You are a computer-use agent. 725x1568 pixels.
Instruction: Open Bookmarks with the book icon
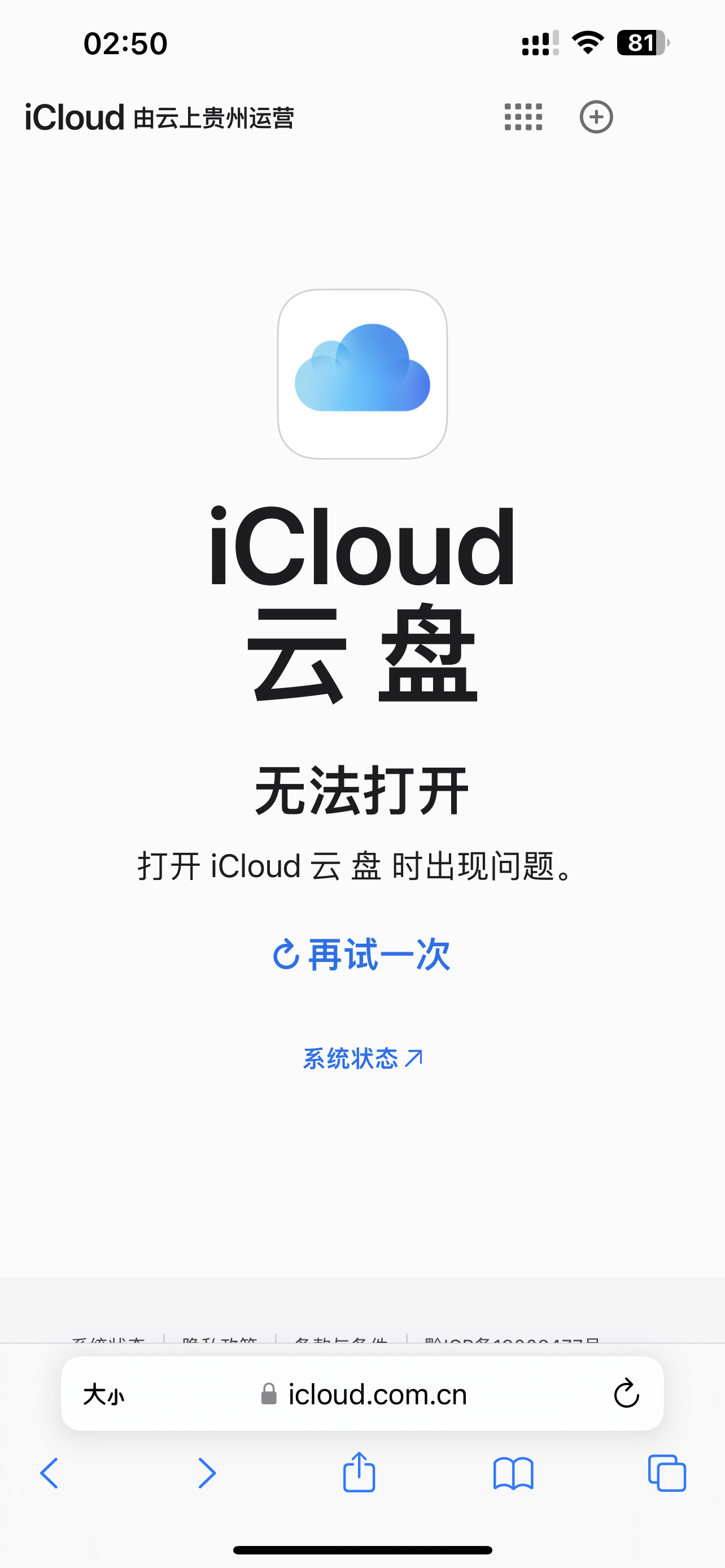click(514, 1475)
